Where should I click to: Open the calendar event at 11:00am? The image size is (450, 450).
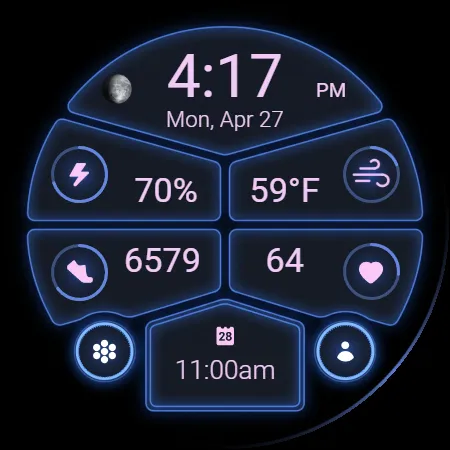pos(225,357)
